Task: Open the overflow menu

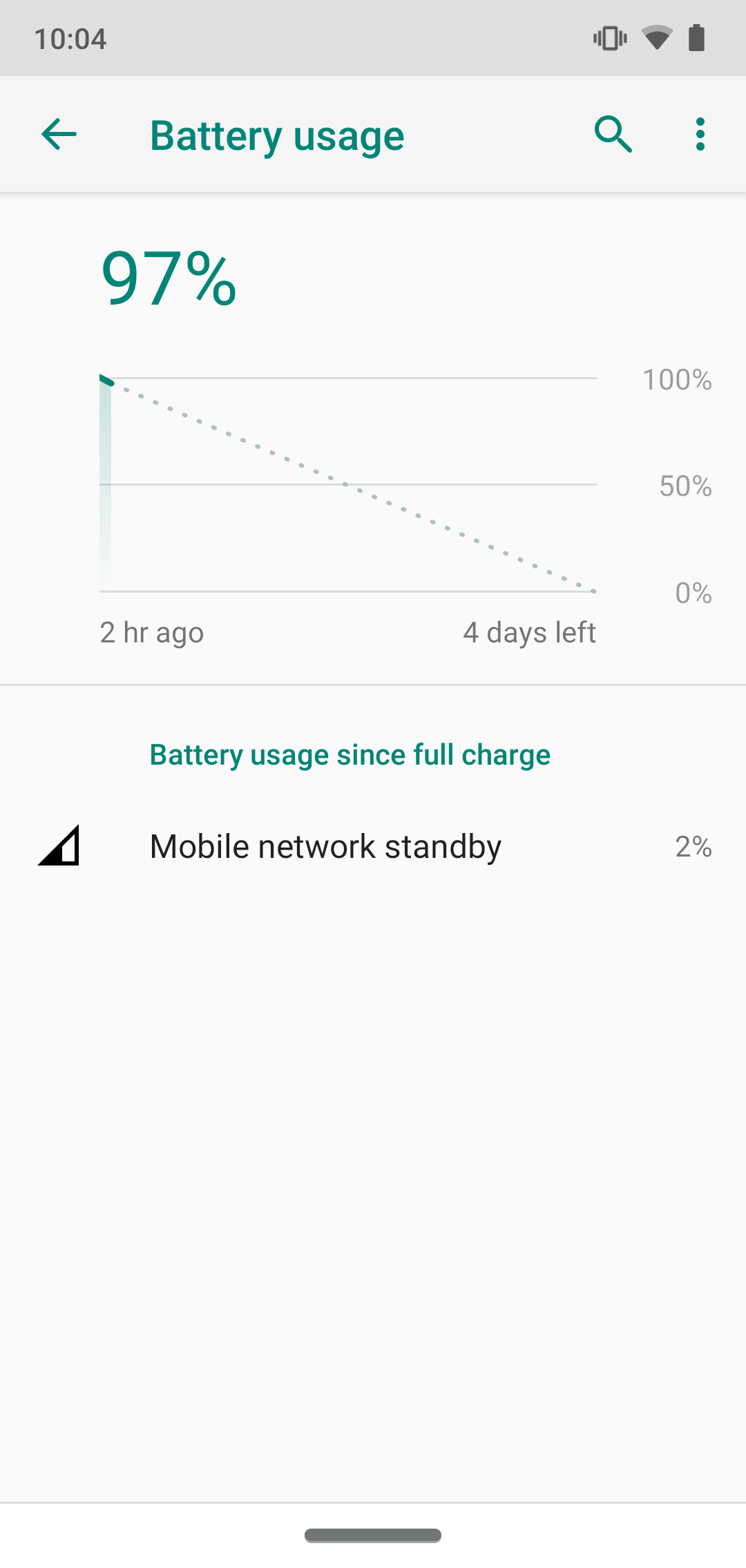Action: pos(700,134)
